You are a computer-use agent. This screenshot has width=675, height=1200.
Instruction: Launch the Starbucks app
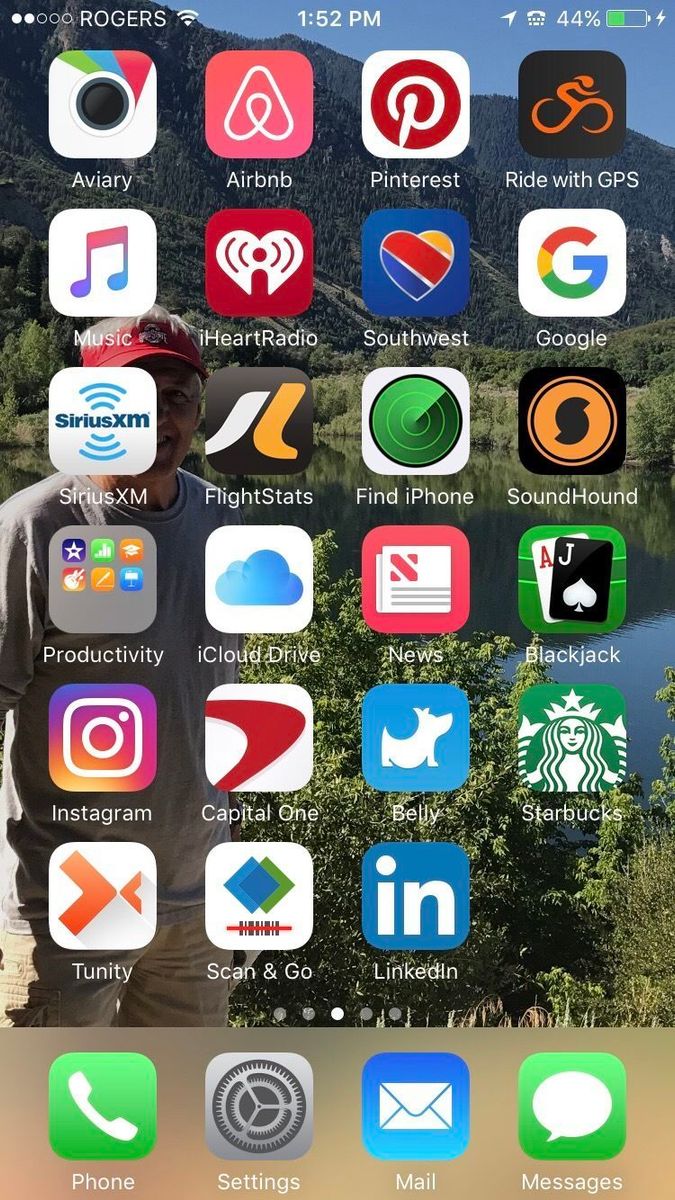coord(572,738)
